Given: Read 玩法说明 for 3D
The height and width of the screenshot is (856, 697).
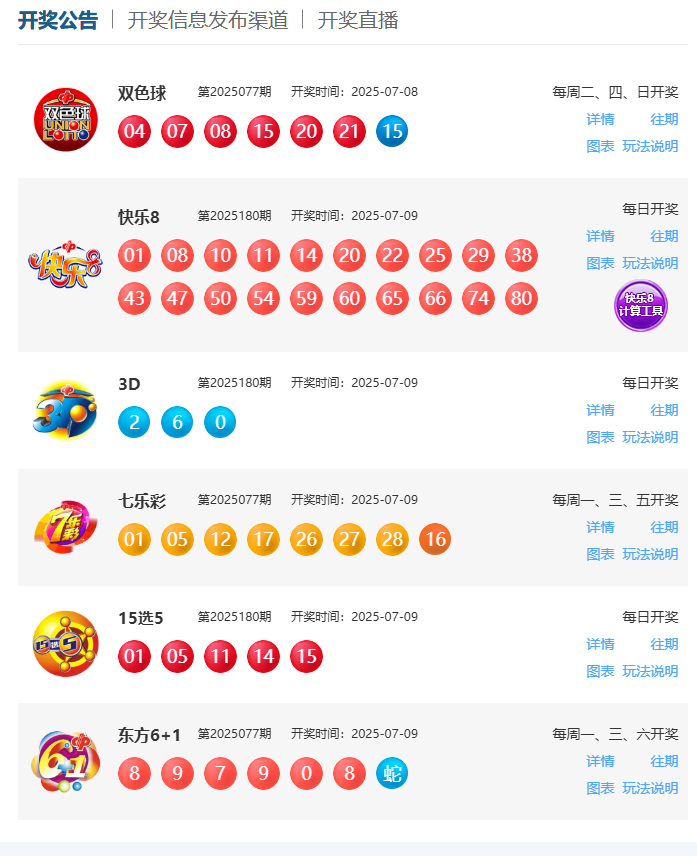Looking at the screenshot, I should [650, 437].
